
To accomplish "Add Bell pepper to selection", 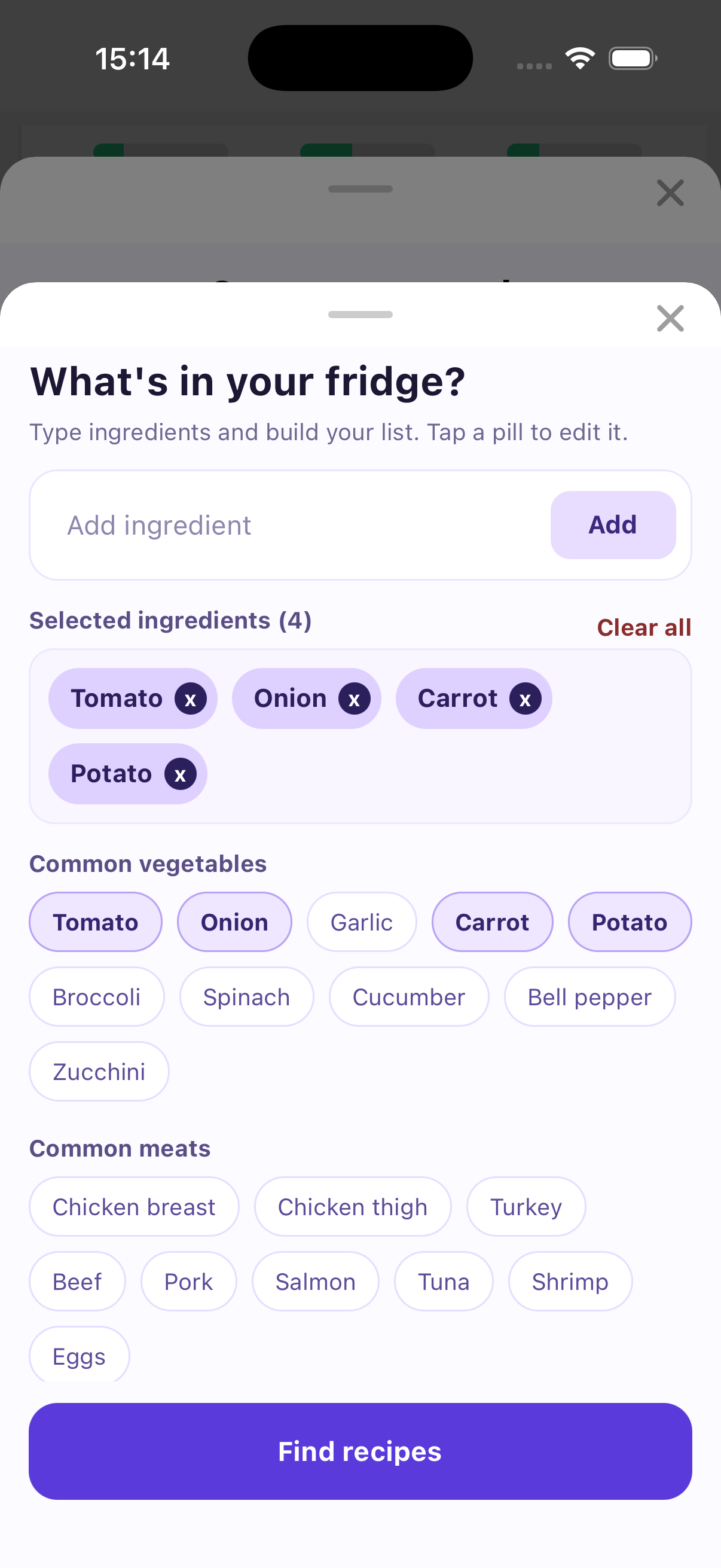I will pyautogui.click(x=589, y=996).
